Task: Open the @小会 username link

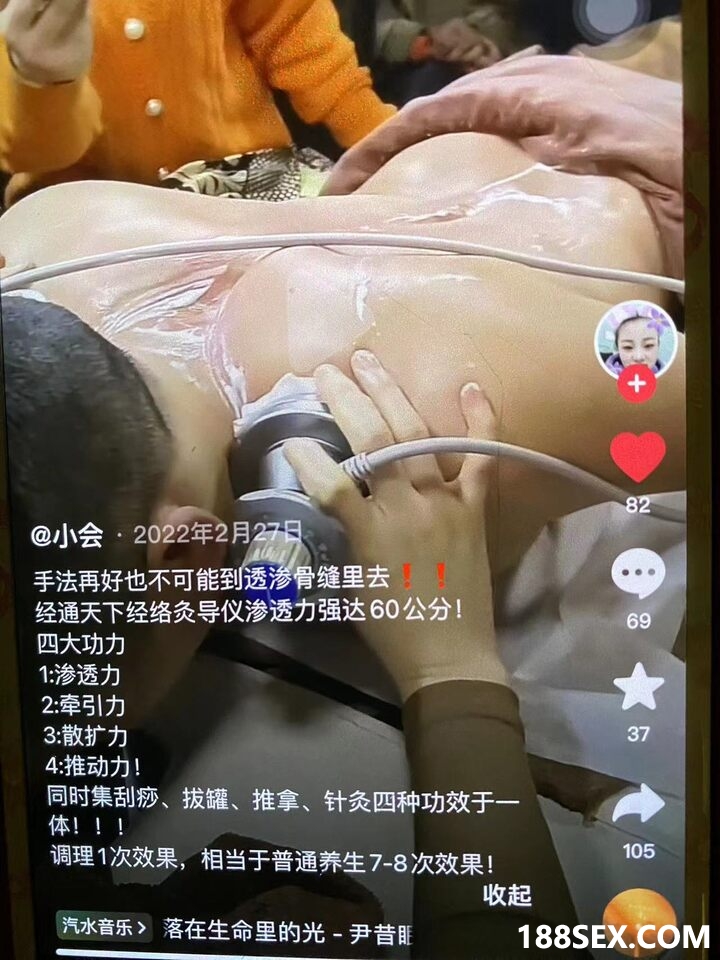Action: [67, 536]
